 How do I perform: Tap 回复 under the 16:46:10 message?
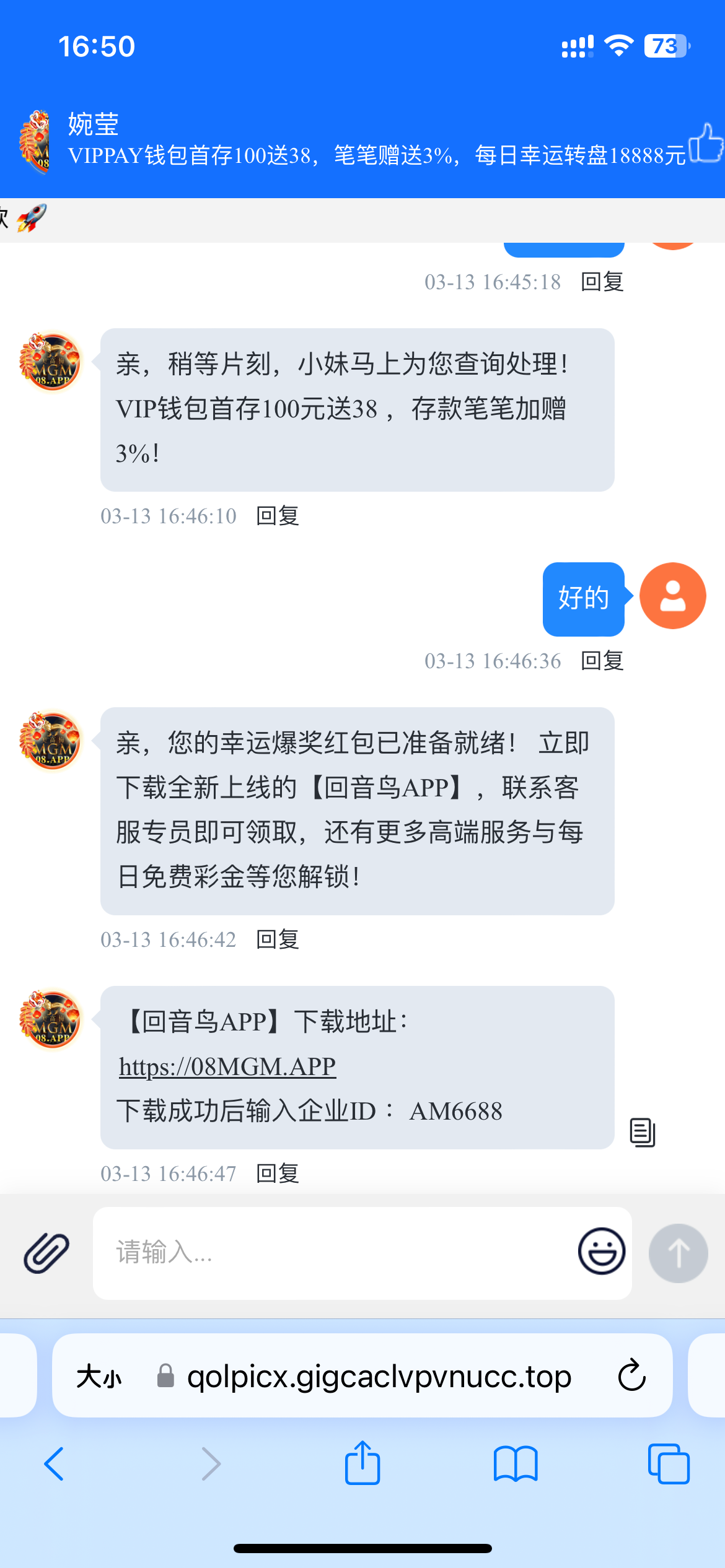coord(278,516)
